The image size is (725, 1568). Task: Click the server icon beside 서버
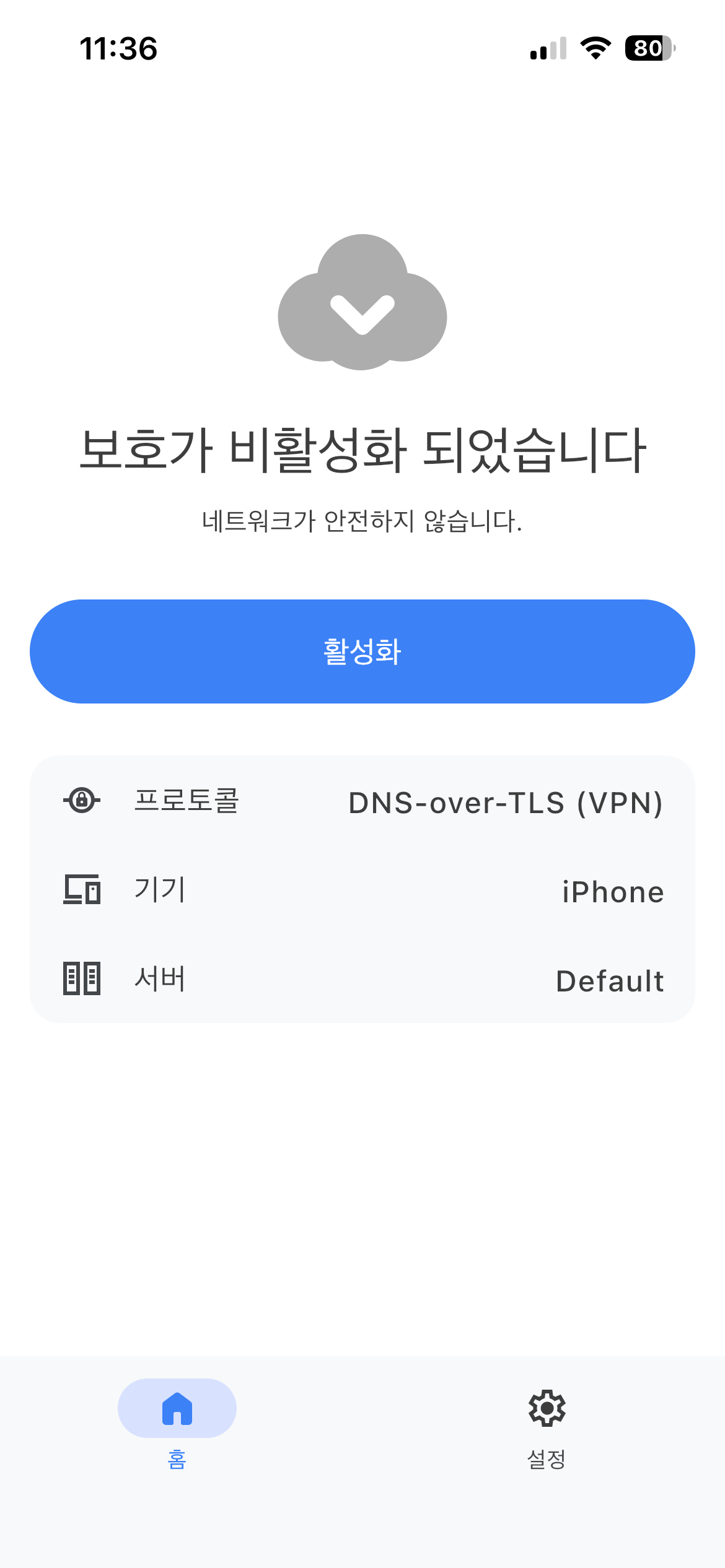(82, 979)
